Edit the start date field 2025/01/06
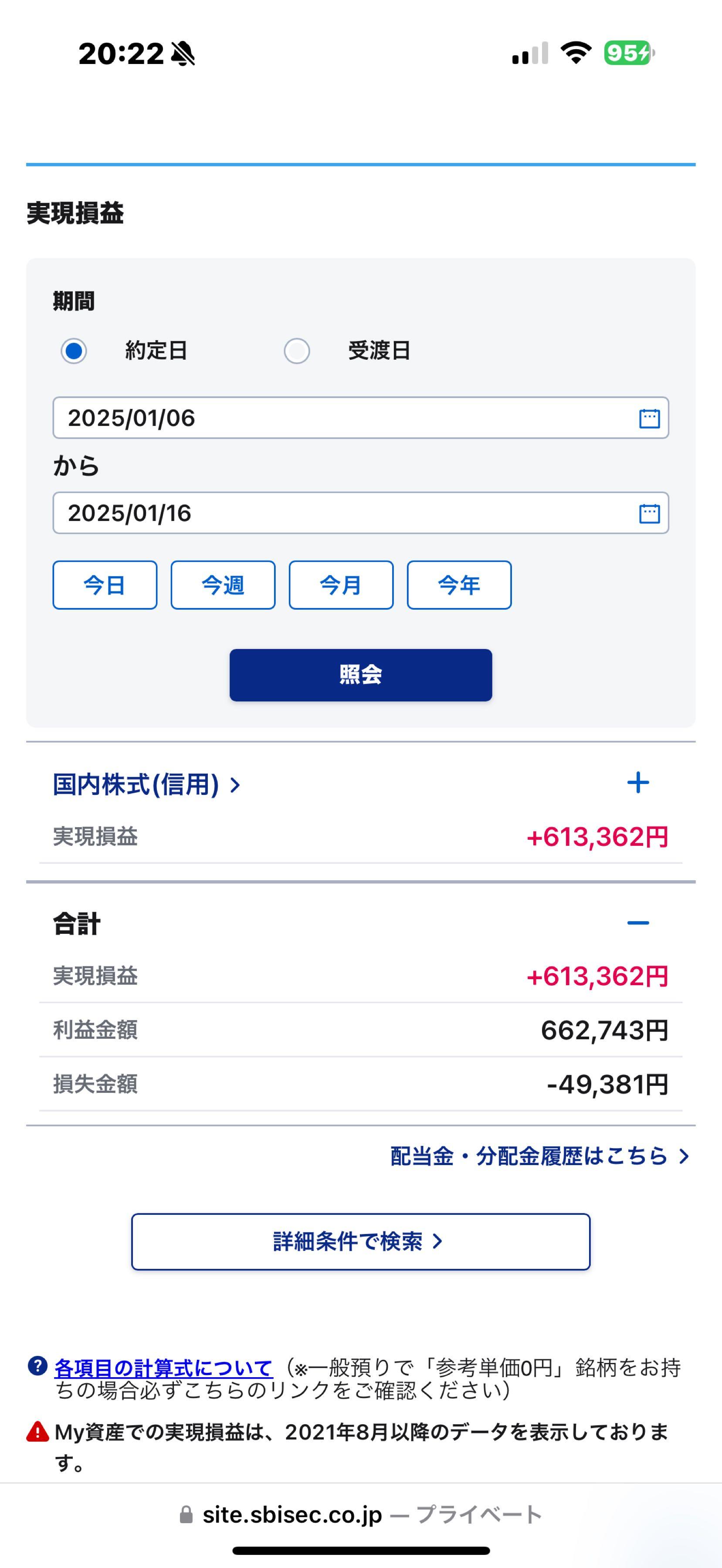Screen dimensions: 722x1568 [x=360, y=418]
